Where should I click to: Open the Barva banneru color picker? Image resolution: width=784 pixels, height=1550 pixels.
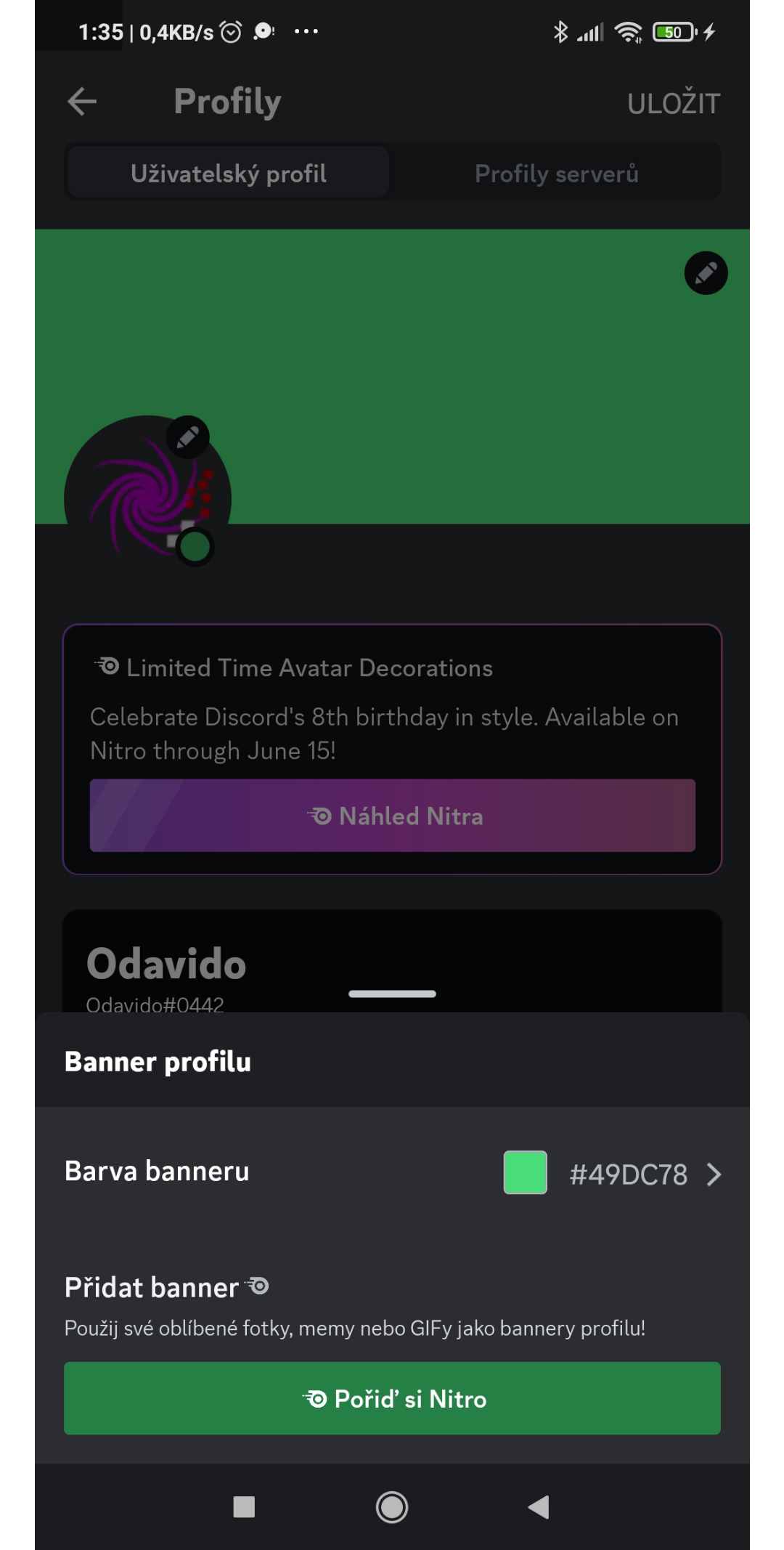(x=392, y=1172)
